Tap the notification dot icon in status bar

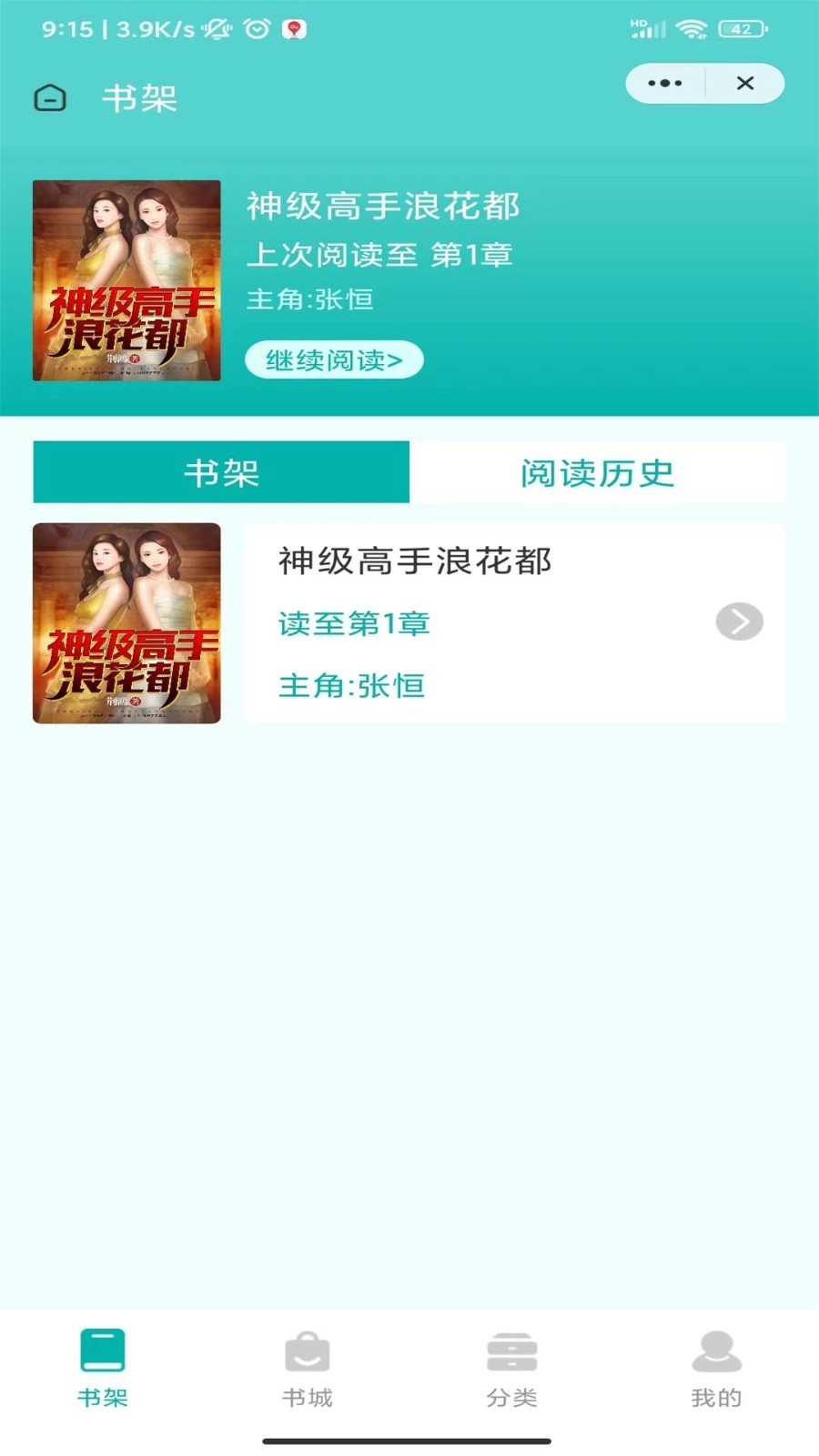click(x=293, y=28)
